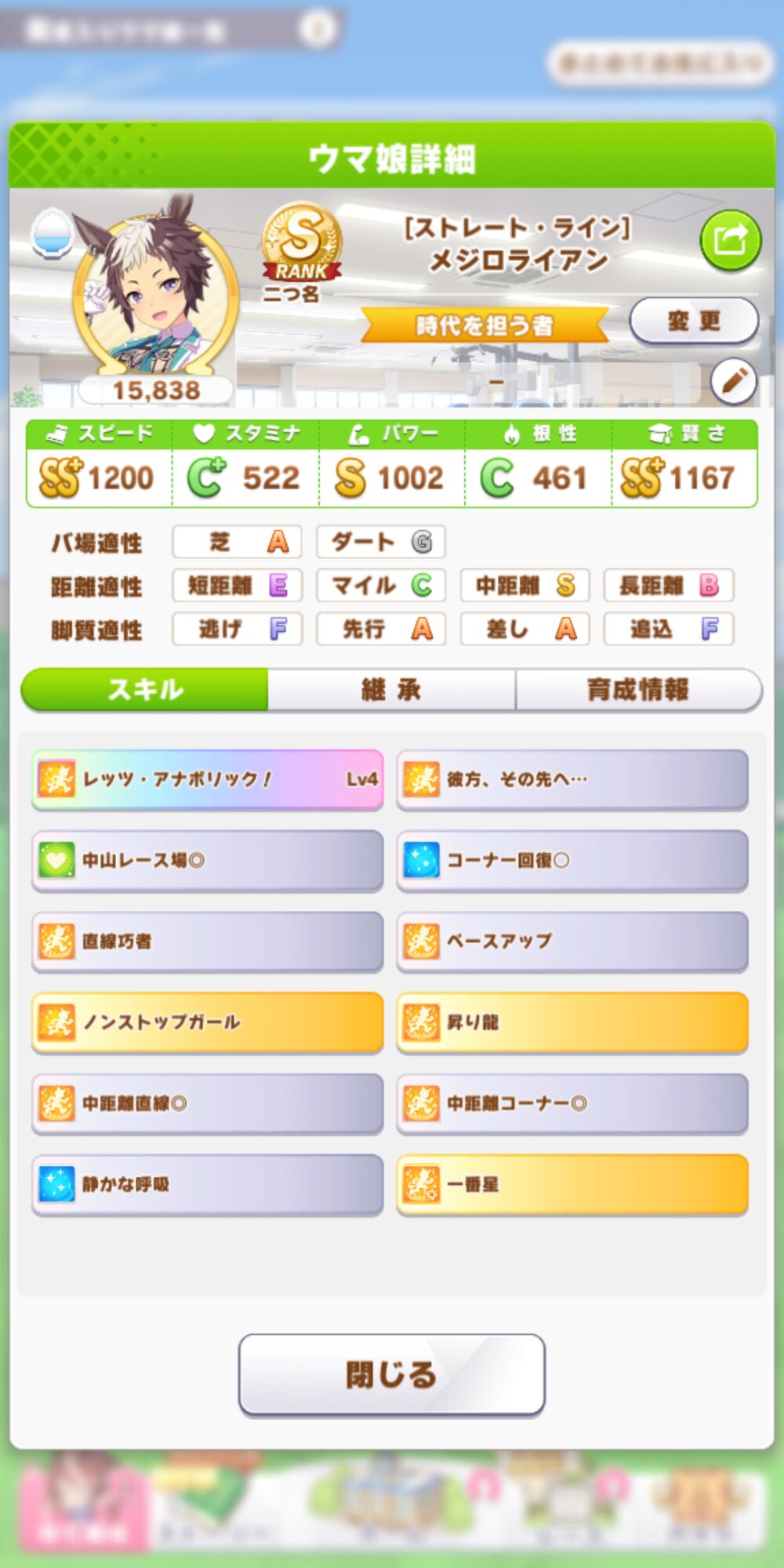Open skill レッツ・アナボリック！
Screen dimensions: 784x1568
click(x=208, y=779)
